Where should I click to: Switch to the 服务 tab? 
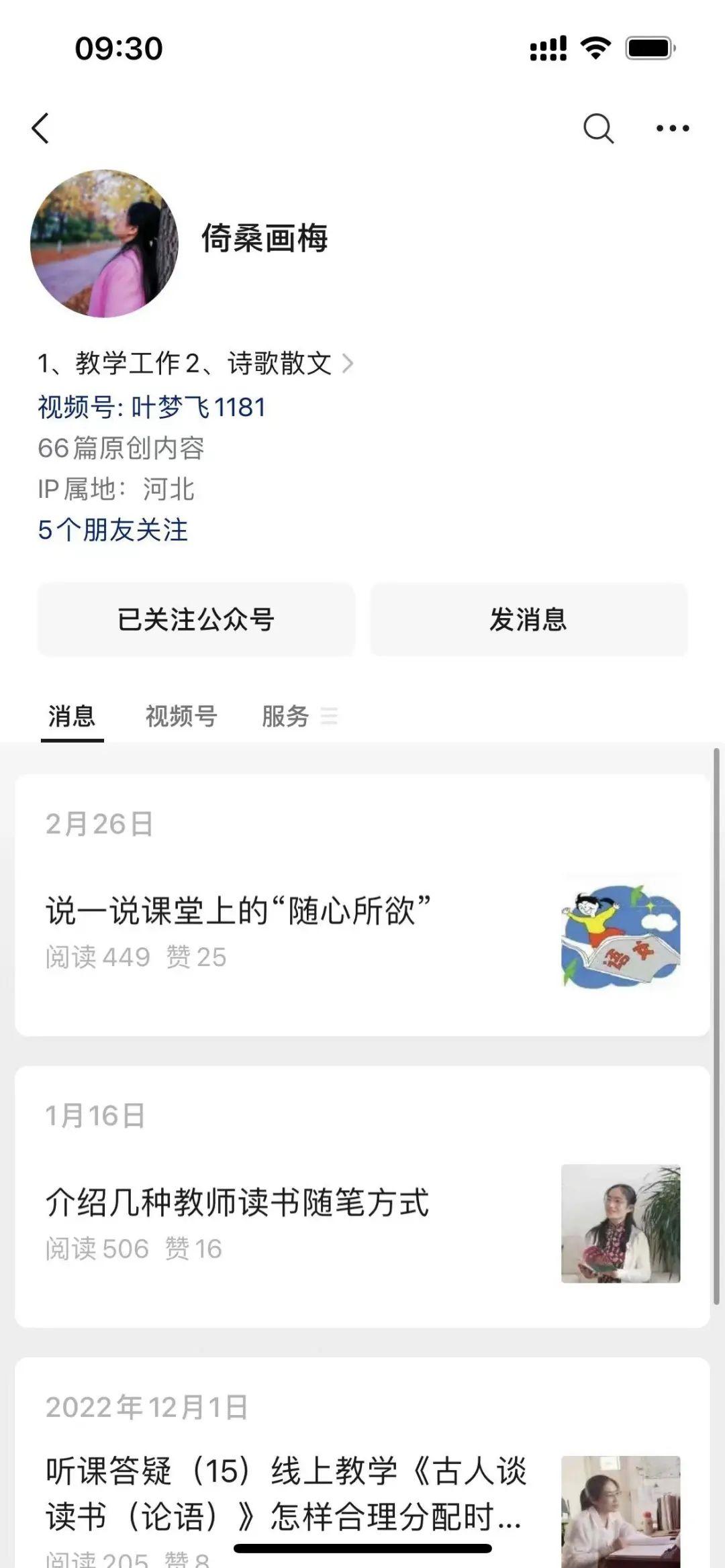[285, 717]
